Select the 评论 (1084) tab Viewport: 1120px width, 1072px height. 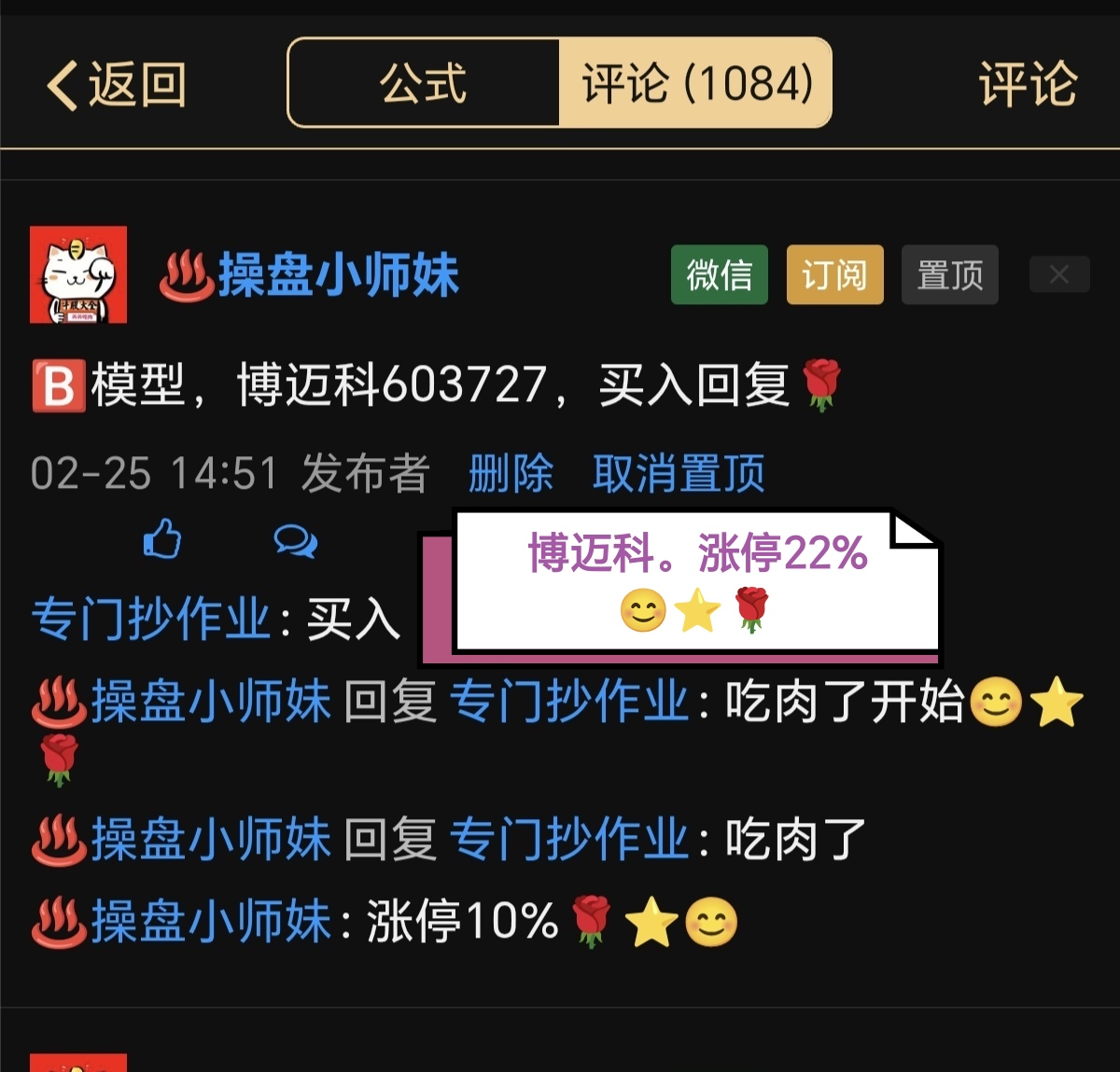point(695,83)
